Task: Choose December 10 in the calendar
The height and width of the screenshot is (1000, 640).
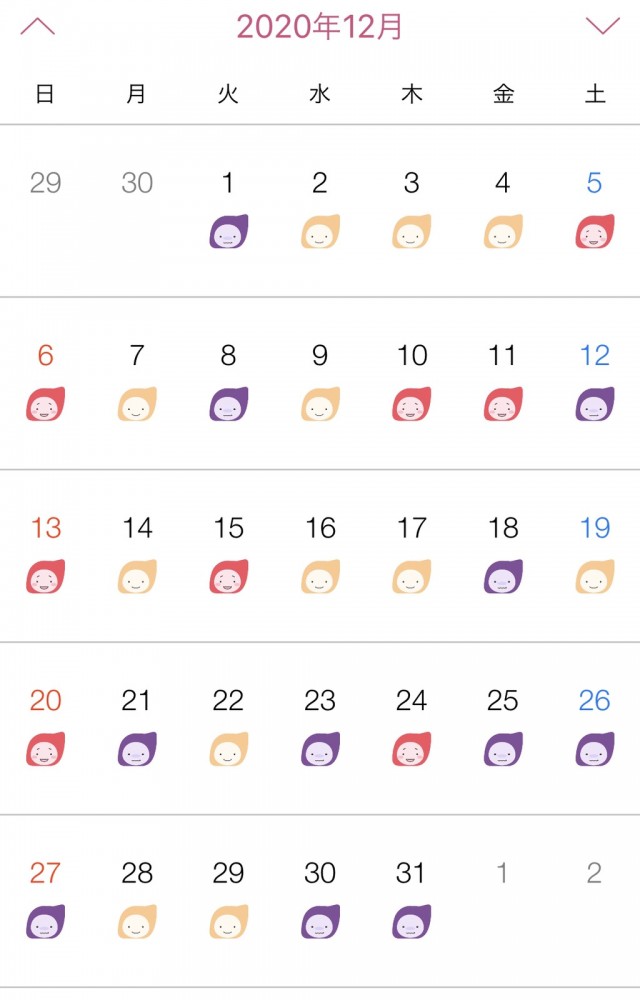Action: (411, 382)
